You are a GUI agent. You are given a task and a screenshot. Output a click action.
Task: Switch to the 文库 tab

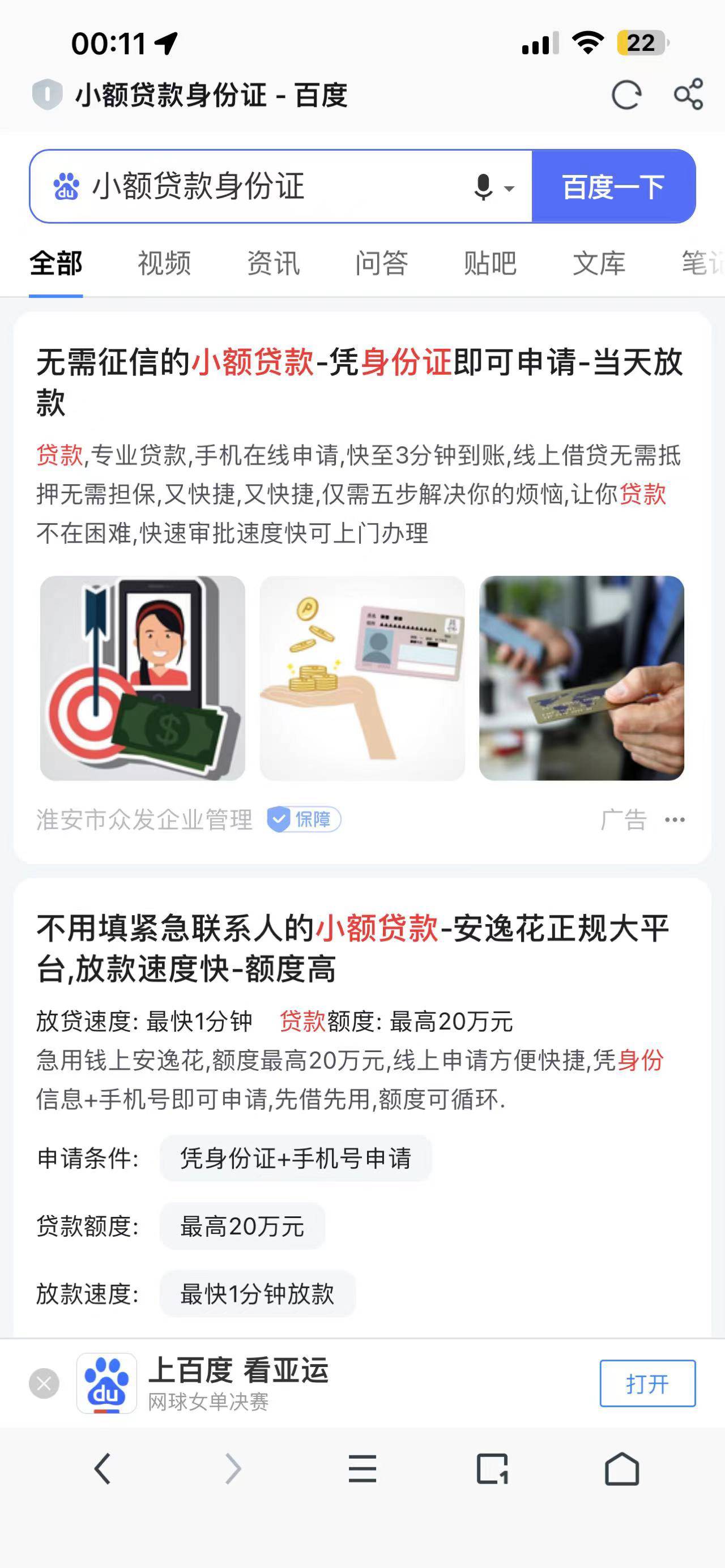tap(599, 263)
